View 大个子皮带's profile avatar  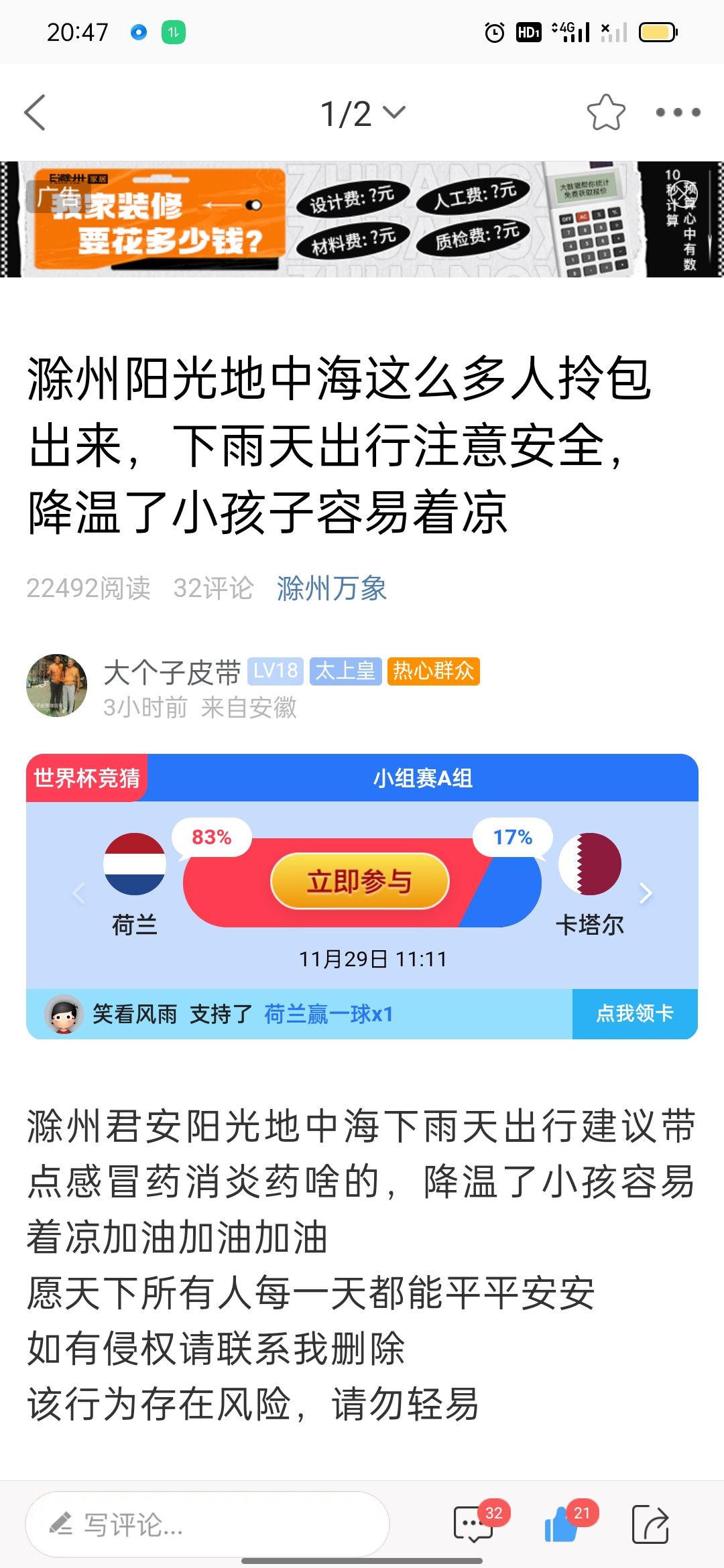point(57,685)
